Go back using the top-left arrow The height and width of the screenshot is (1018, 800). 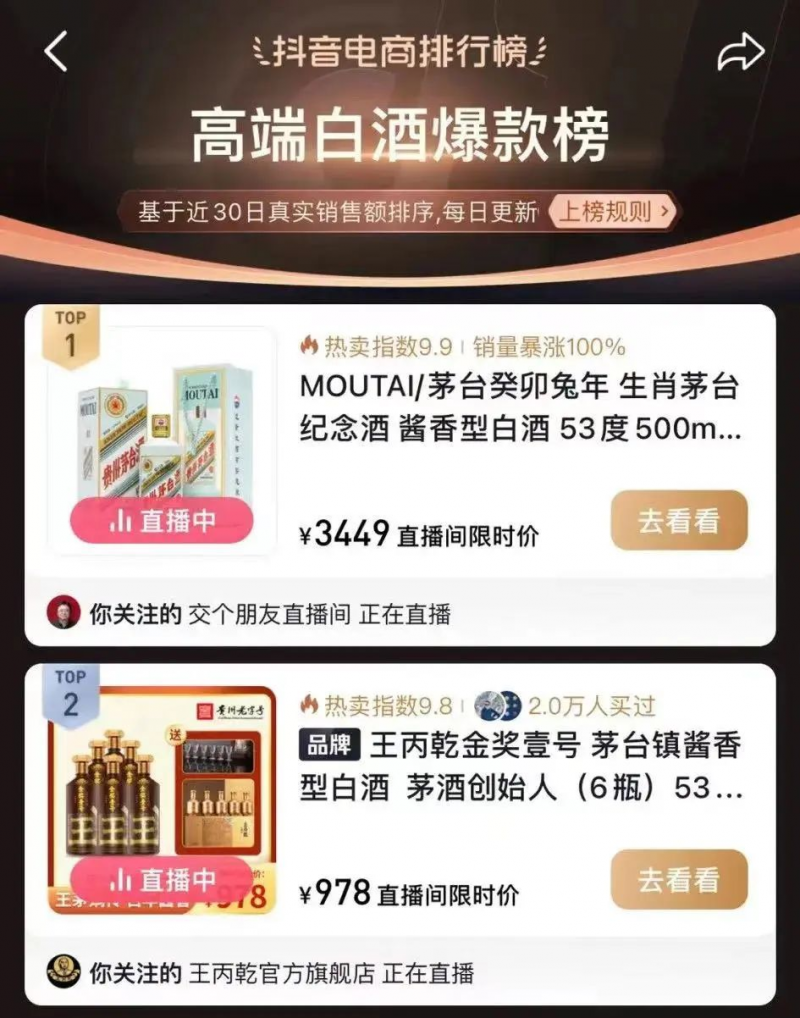point(56,51)
